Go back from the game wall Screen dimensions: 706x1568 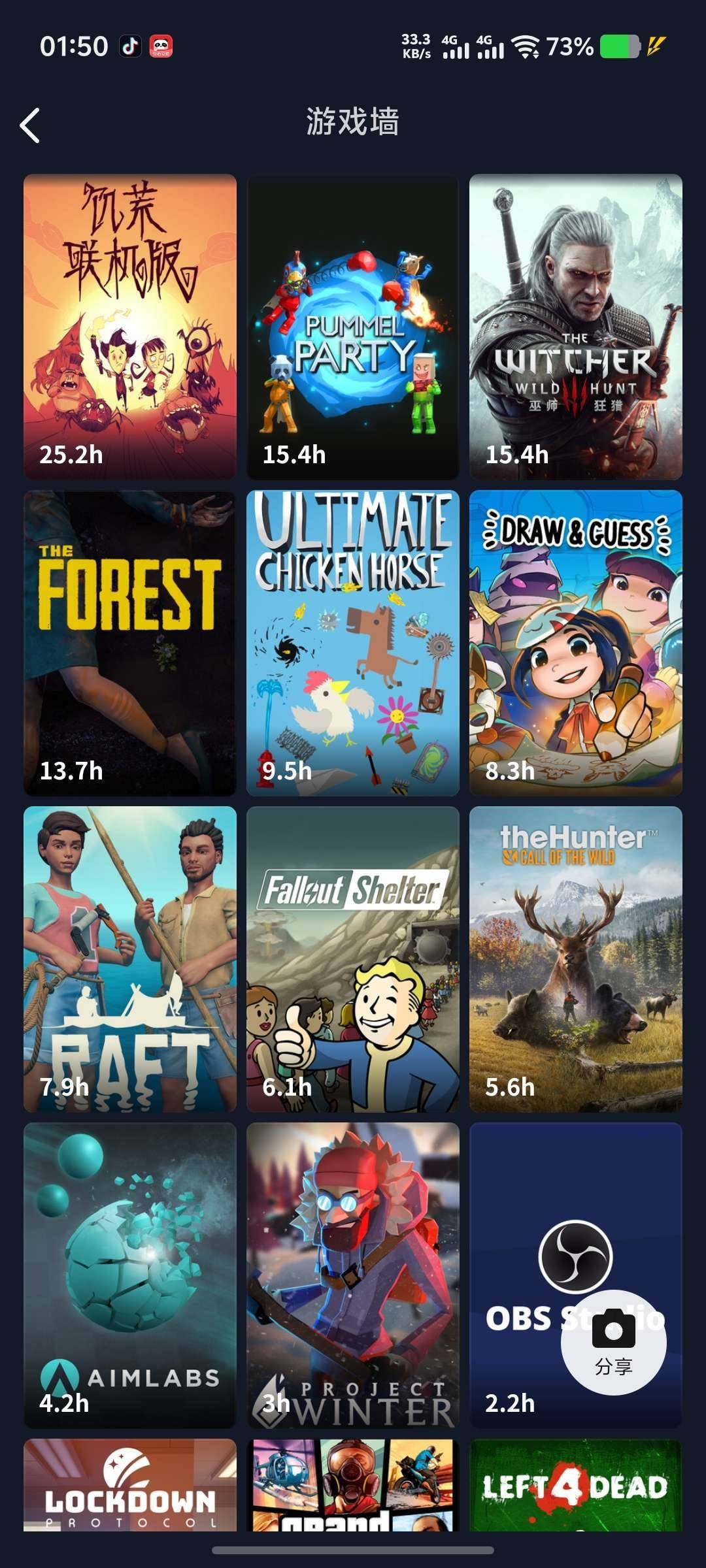tap(30, 125)
